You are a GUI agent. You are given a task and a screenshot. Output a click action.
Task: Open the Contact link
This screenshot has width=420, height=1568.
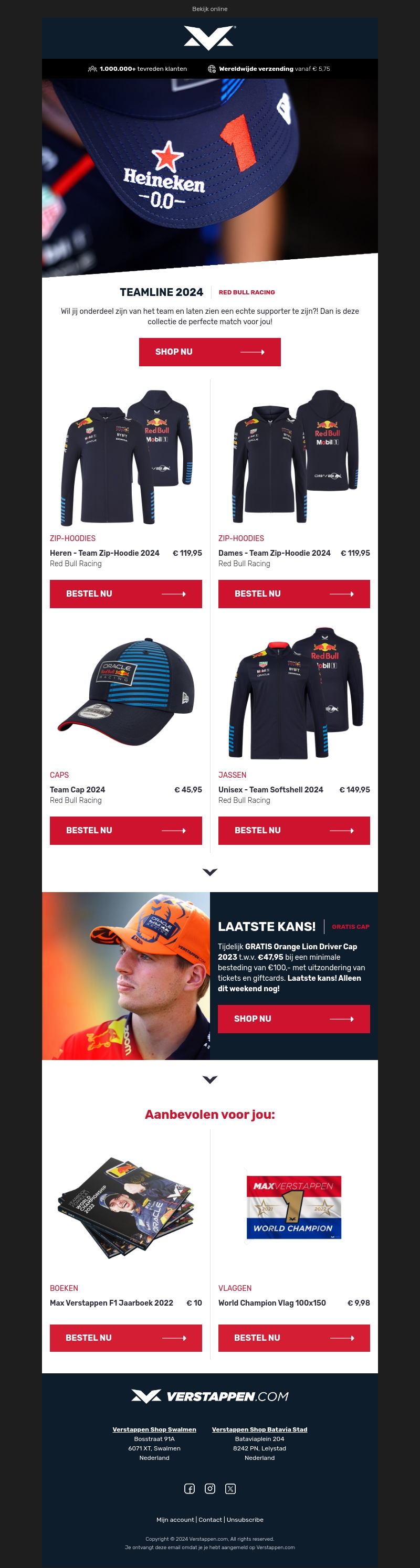click(210, 1519)
